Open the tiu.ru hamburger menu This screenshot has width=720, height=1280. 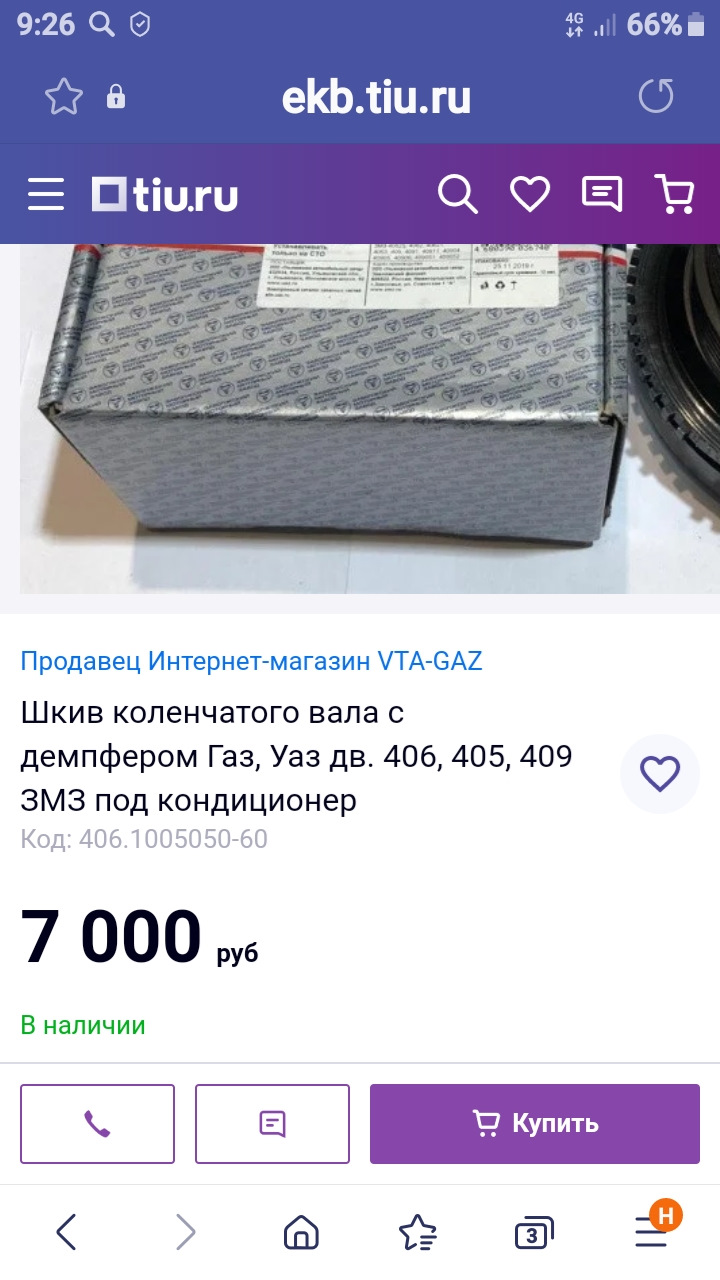[x=46, y=194]
